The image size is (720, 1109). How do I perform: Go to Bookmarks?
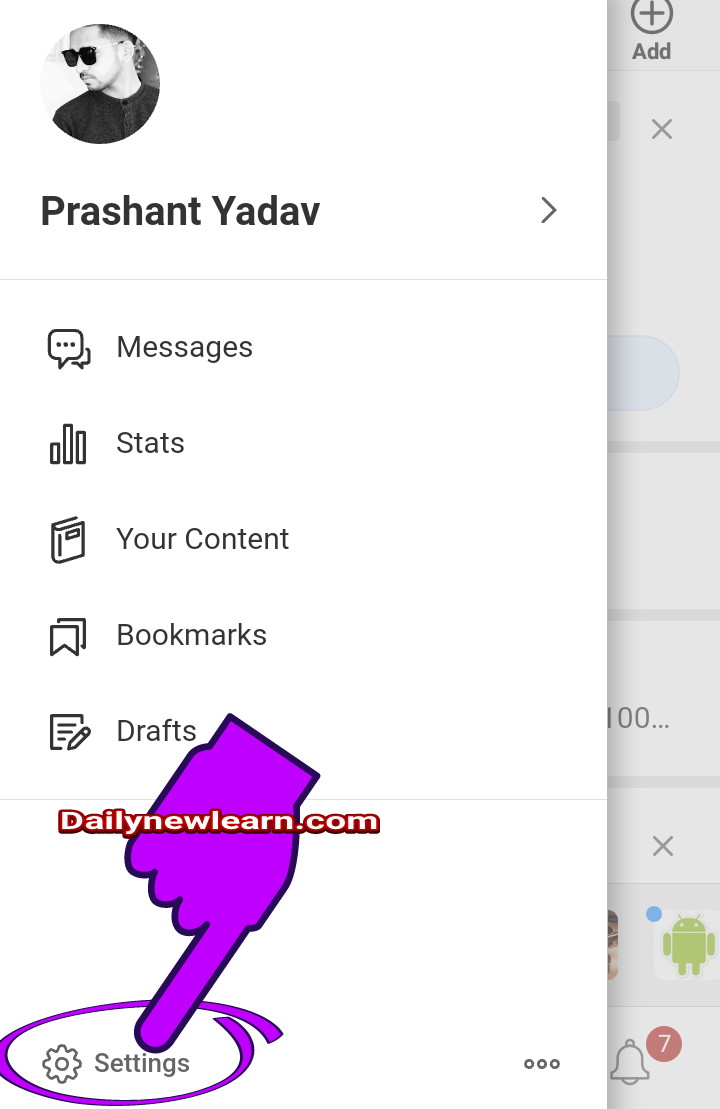(x=191, y=635)
